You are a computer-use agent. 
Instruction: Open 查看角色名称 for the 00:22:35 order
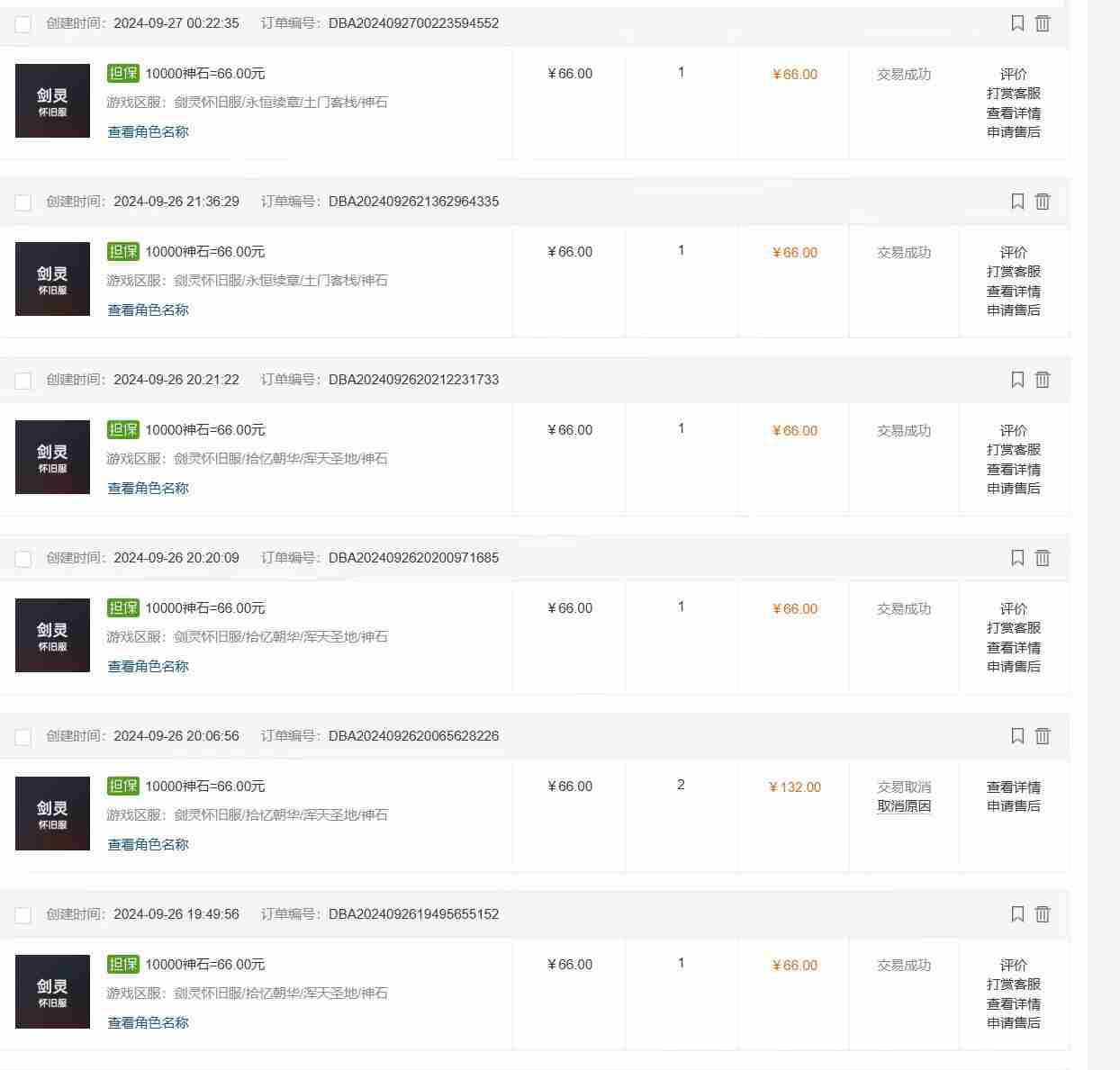(x=148, y=131)
